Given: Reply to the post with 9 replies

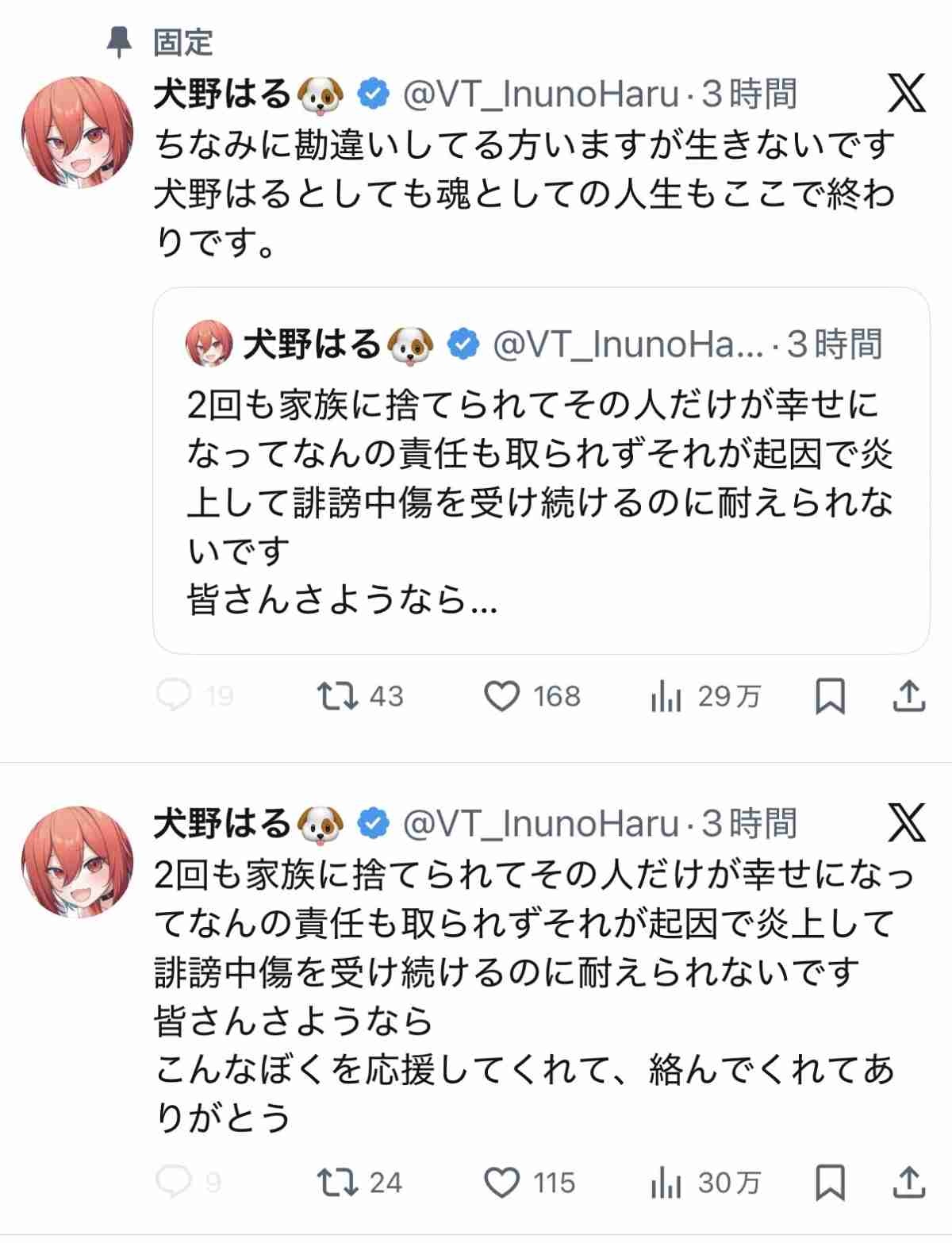Looking at the screenshot, I should click(x=175, y=1183).
